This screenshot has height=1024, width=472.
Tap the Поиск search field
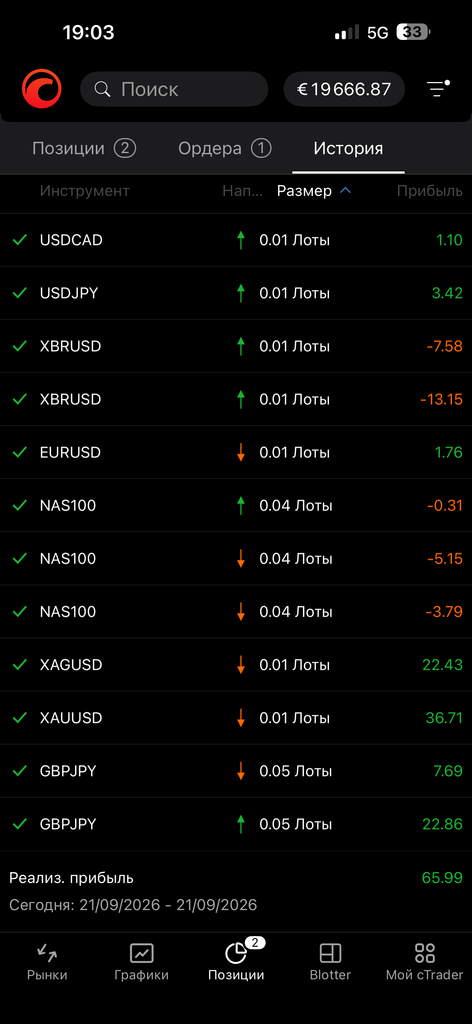pyautogui.click(x=174, y=89)
